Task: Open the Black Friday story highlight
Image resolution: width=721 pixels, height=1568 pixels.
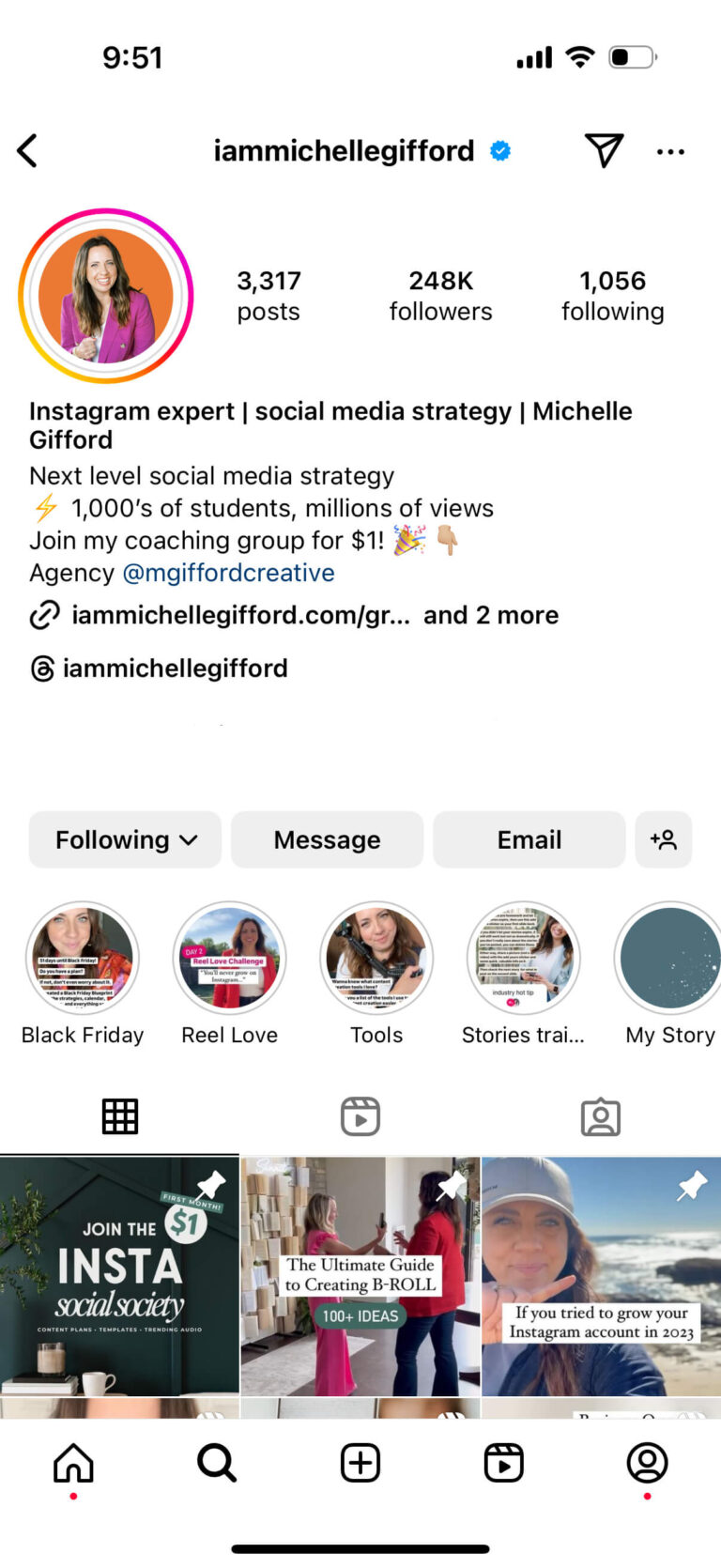Action: click(83, 958)
